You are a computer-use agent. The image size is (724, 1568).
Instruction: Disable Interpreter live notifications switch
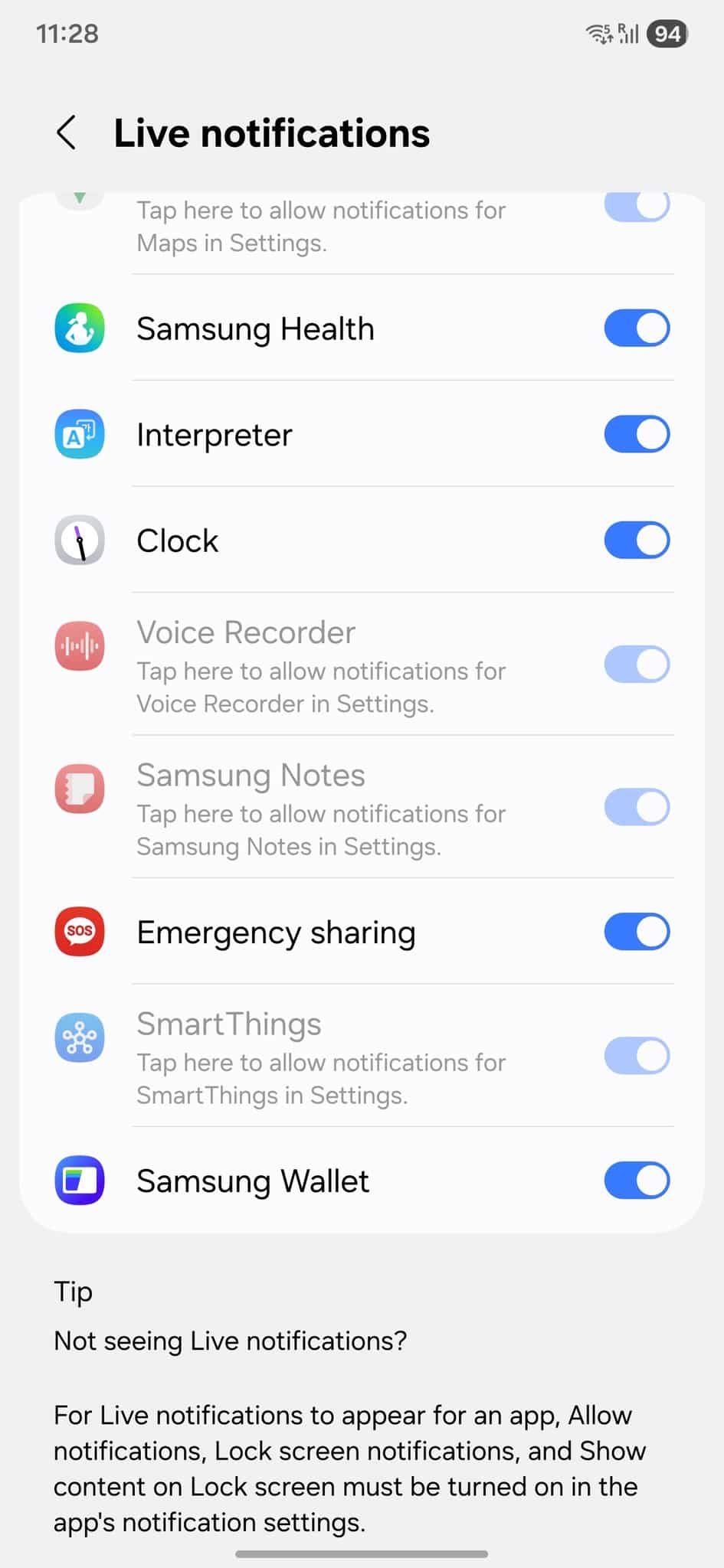coord(636,434)
